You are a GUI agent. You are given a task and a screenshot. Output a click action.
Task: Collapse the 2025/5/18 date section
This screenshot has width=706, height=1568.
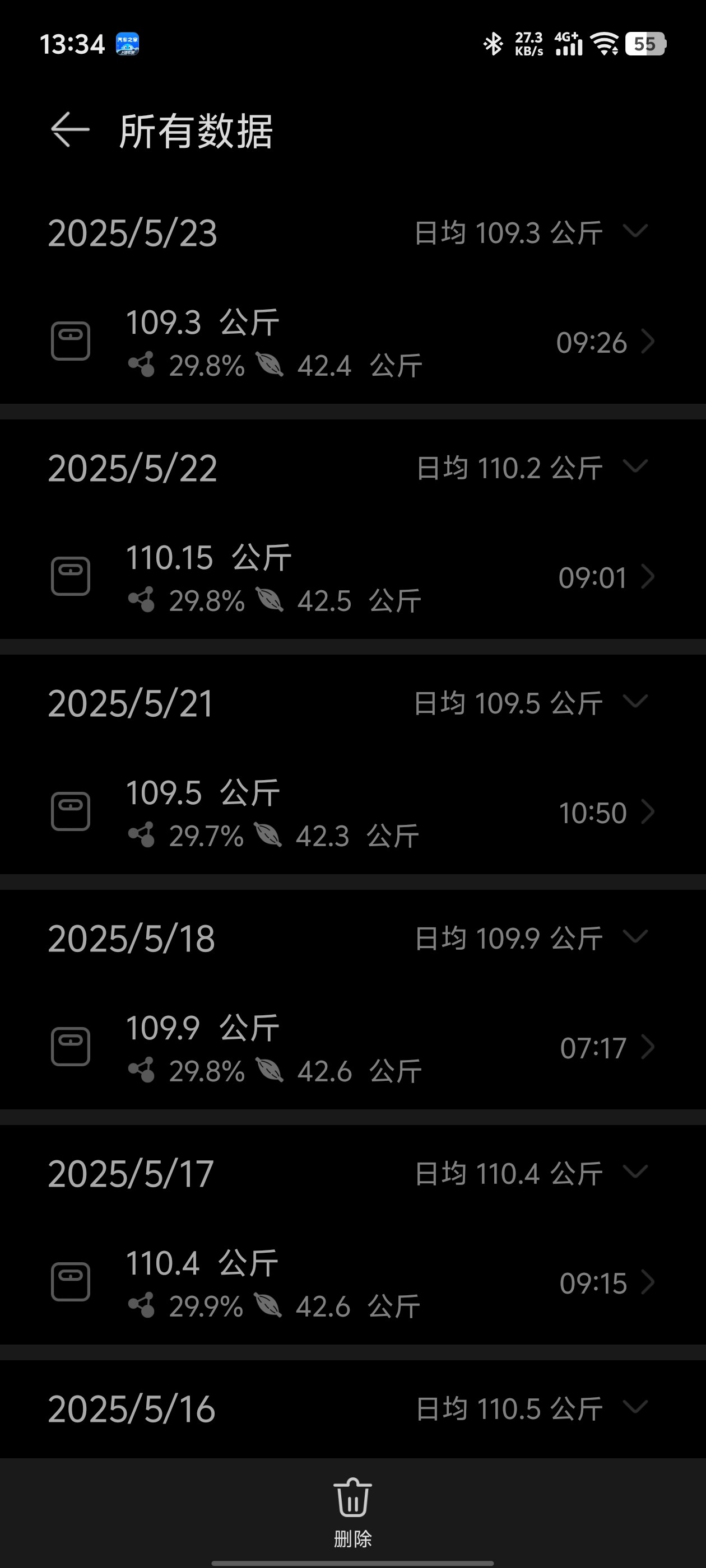click(x=635, y=937)
